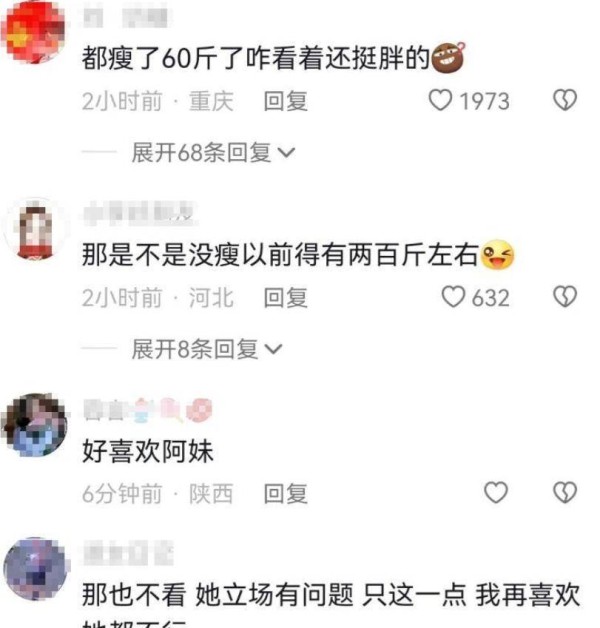
Task: Dislike the 河北 comment
Action: [x=565, y=297]
